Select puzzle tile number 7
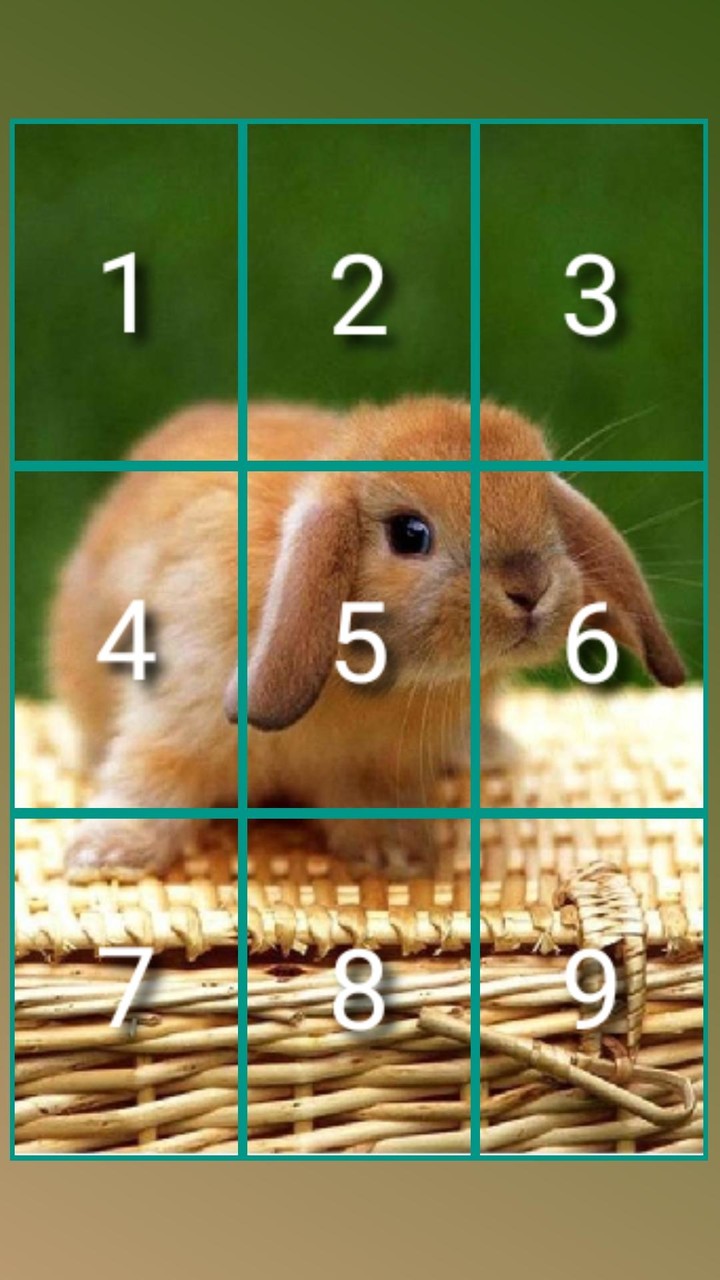The image size is (720, 1280). (126, 986)
